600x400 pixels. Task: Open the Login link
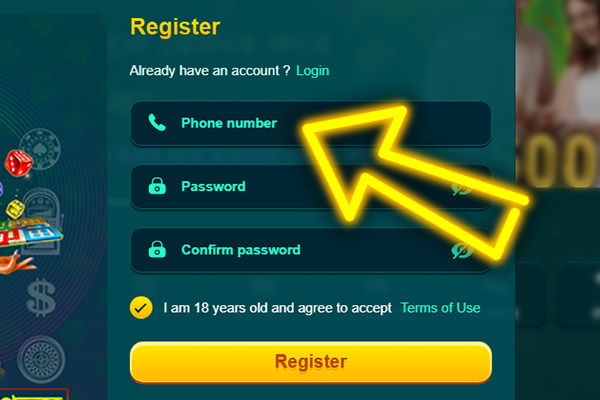(x=312, y=71)
